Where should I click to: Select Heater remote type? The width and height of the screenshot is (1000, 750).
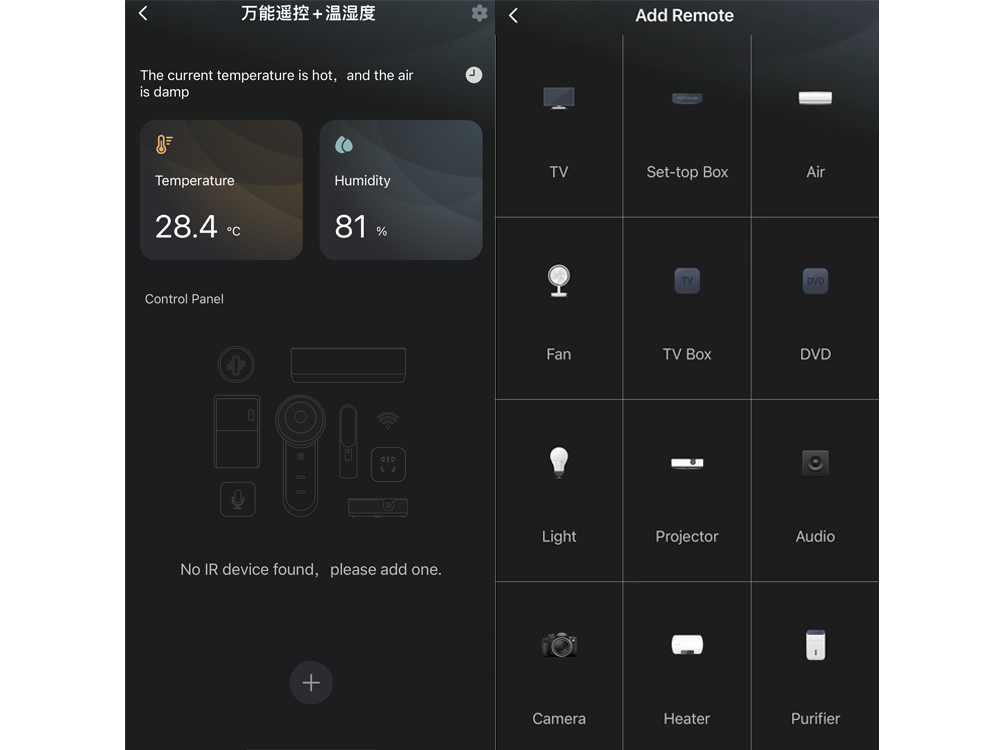687,666
